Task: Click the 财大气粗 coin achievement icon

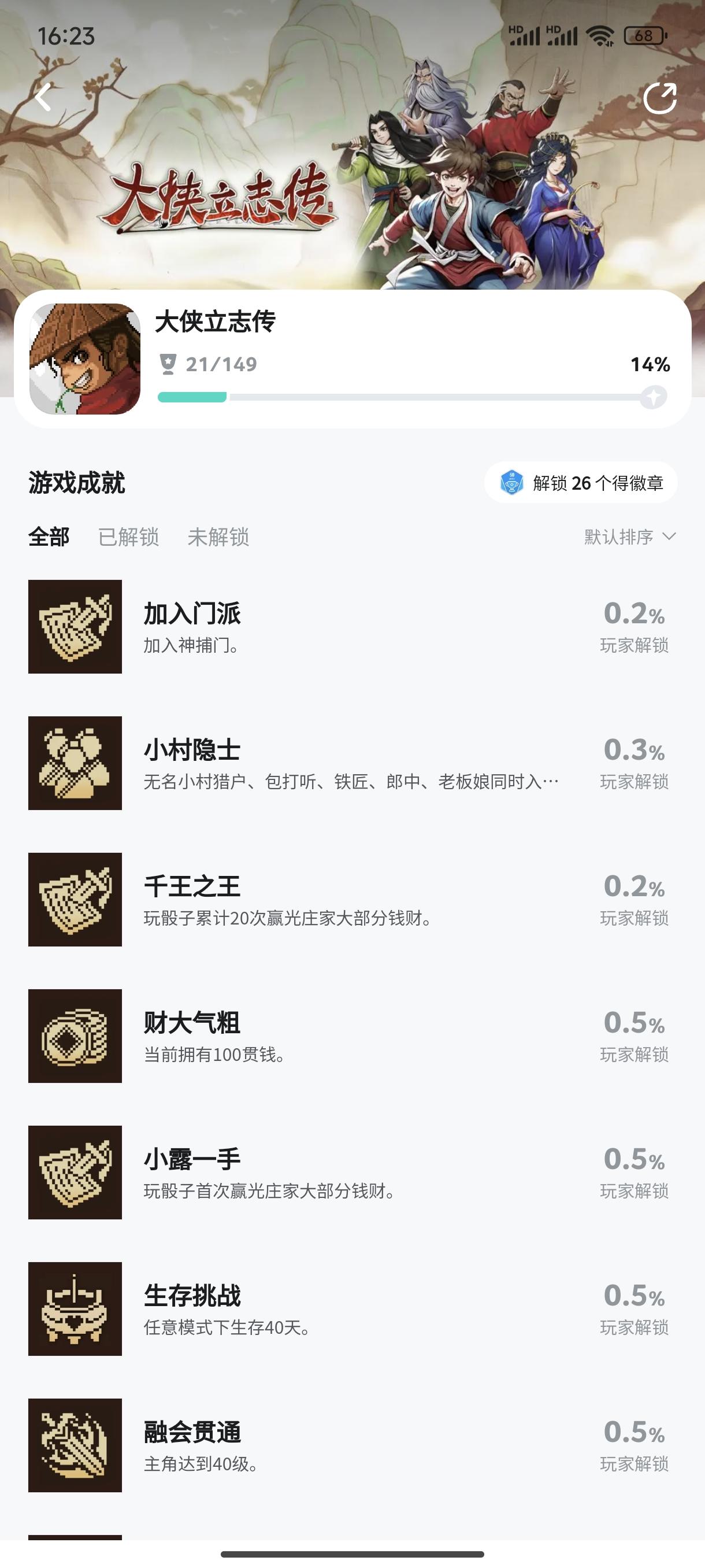Action: pos(76,1036)
